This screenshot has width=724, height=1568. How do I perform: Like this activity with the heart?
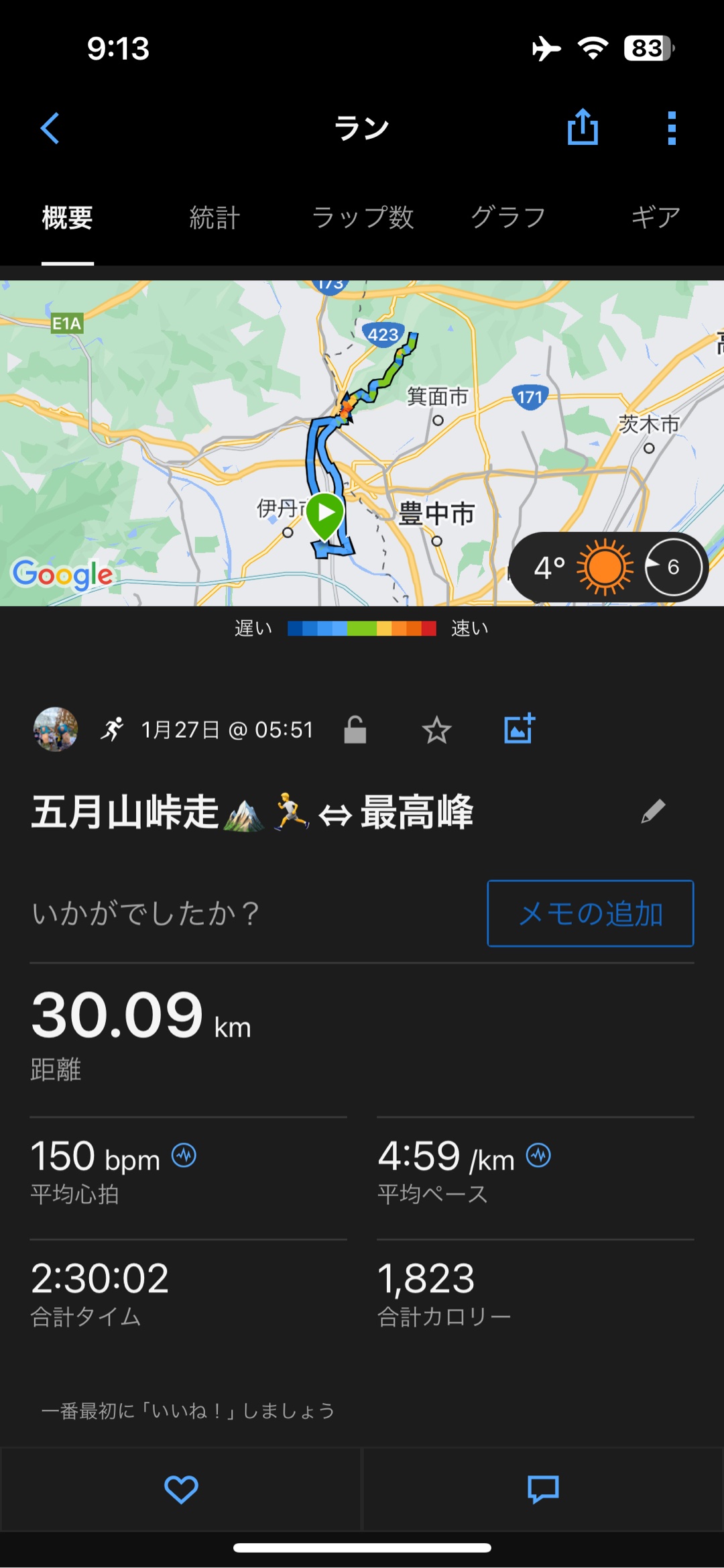point(181,1490)
